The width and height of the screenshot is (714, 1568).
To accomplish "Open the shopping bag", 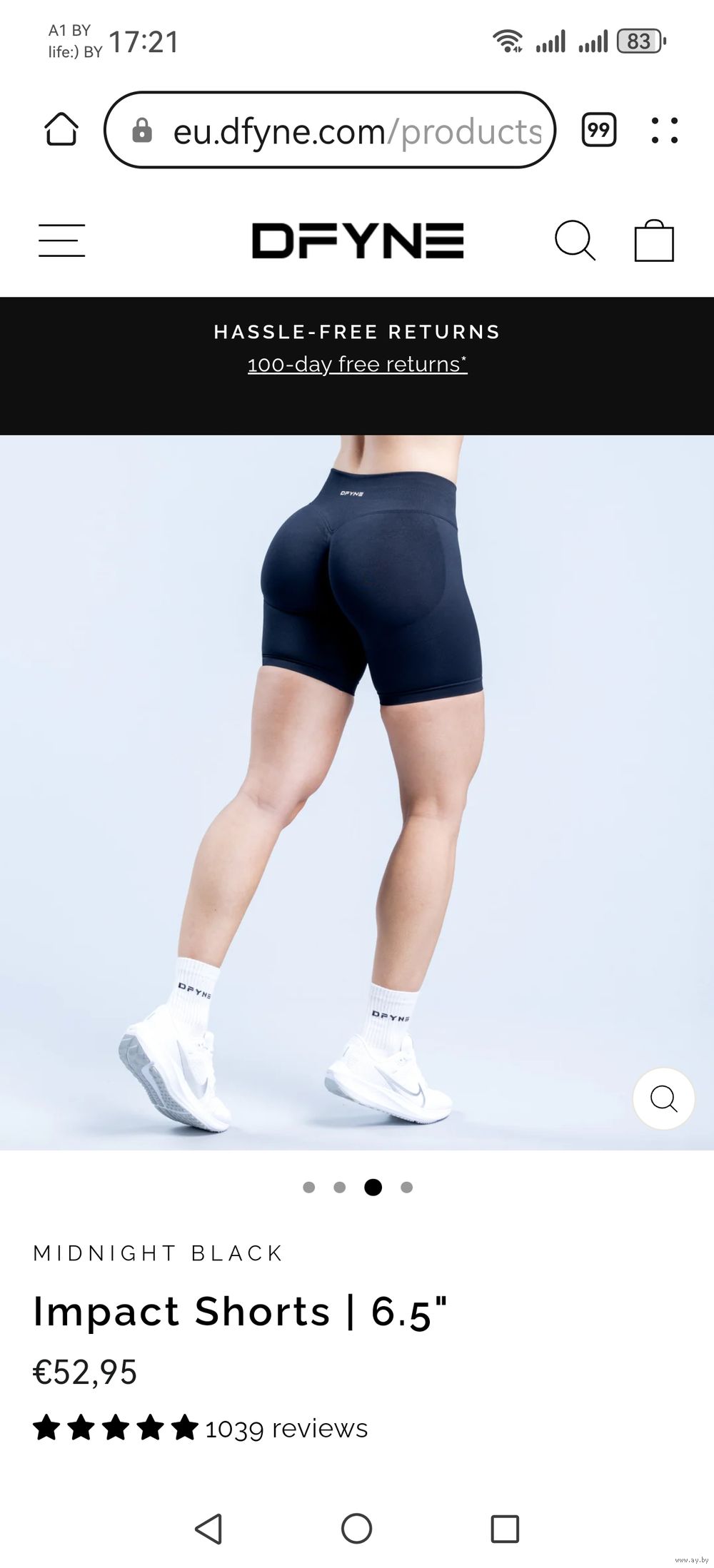I will coord(654,240).
